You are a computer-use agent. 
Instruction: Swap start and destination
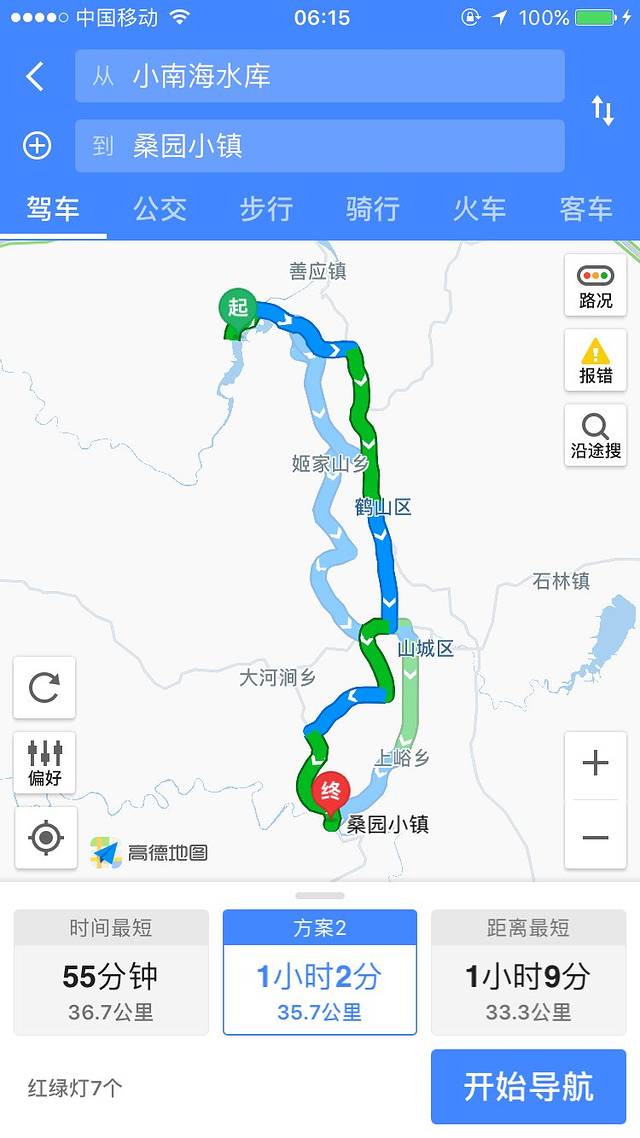(602, 110)
